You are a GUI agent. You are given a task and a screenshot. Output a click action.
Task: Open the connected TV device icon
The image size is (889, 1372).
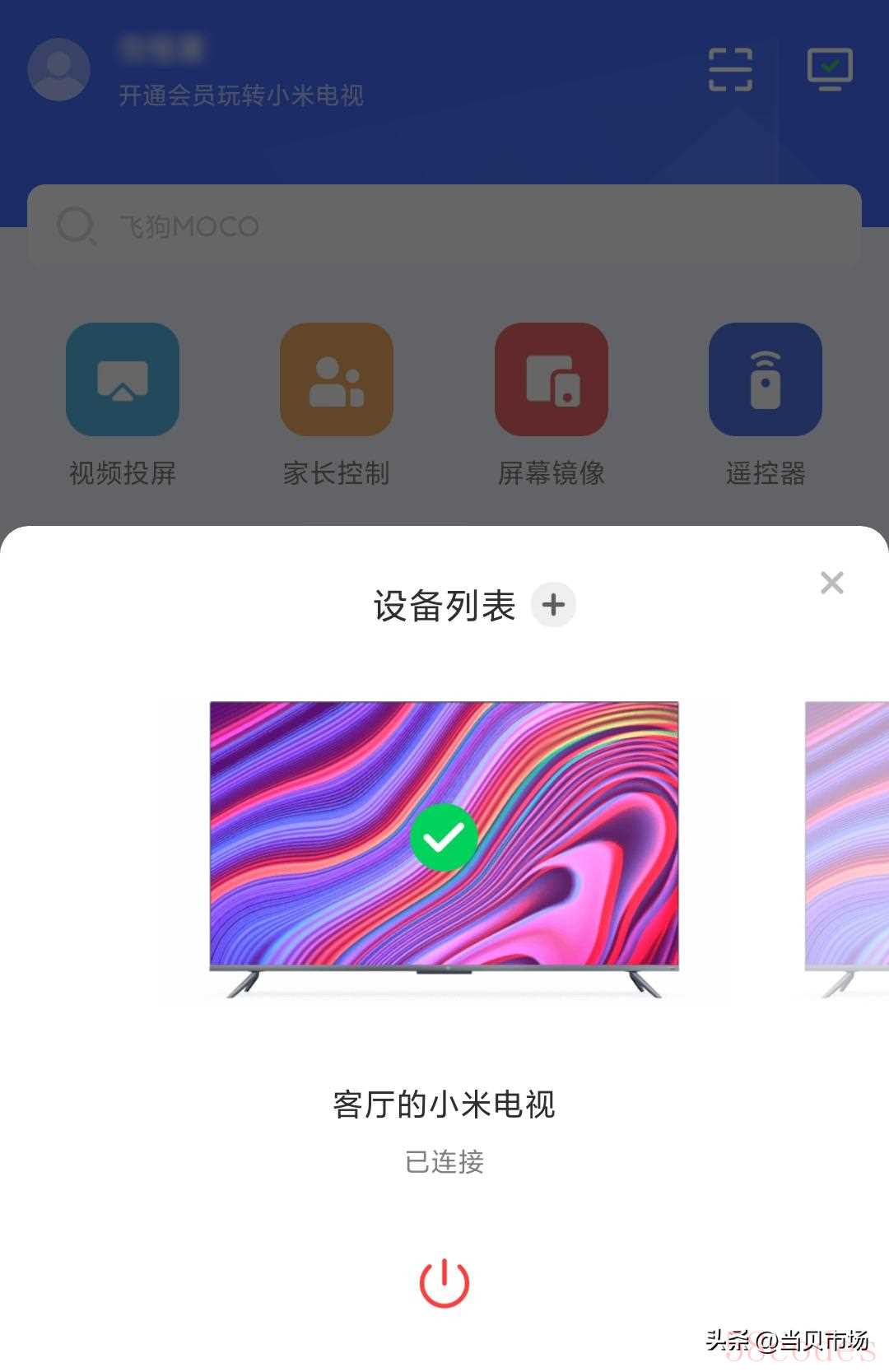(830, 69)
